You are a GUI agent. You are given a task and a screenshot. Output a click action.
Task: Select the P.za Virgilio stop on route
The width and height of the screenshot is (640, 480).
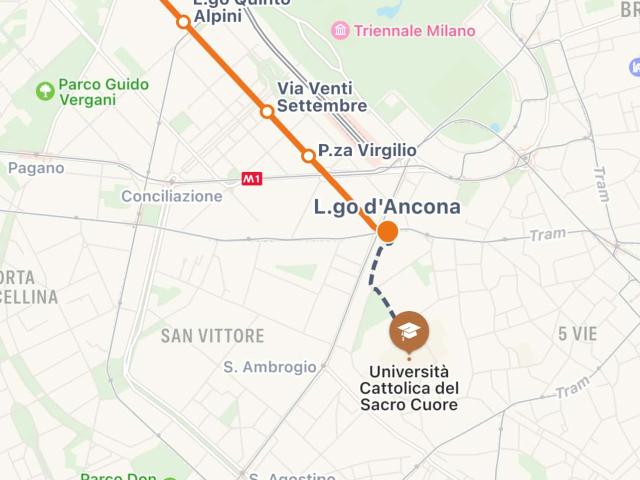(308, 155)
